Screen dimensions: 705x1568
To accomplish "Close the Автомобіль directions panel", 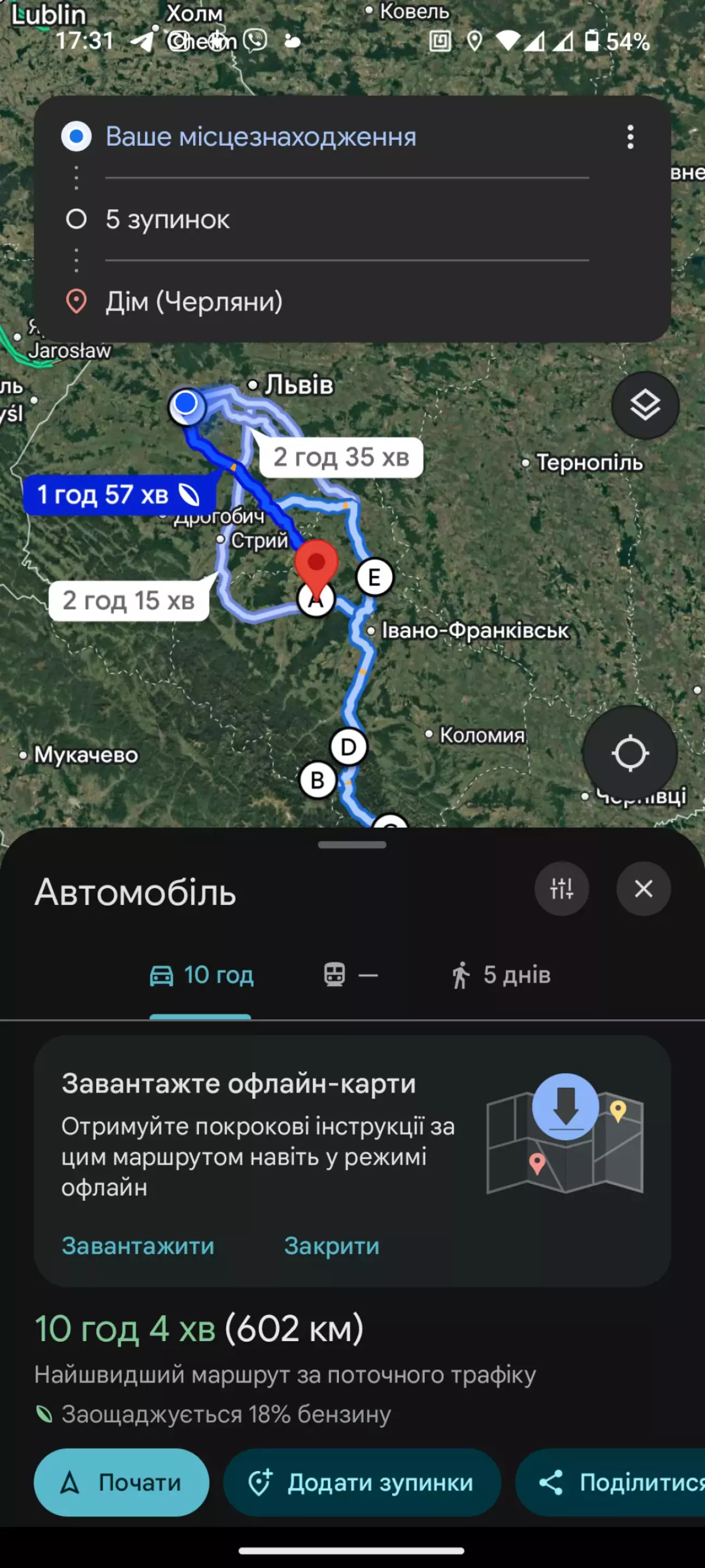I will coord(644,889).
